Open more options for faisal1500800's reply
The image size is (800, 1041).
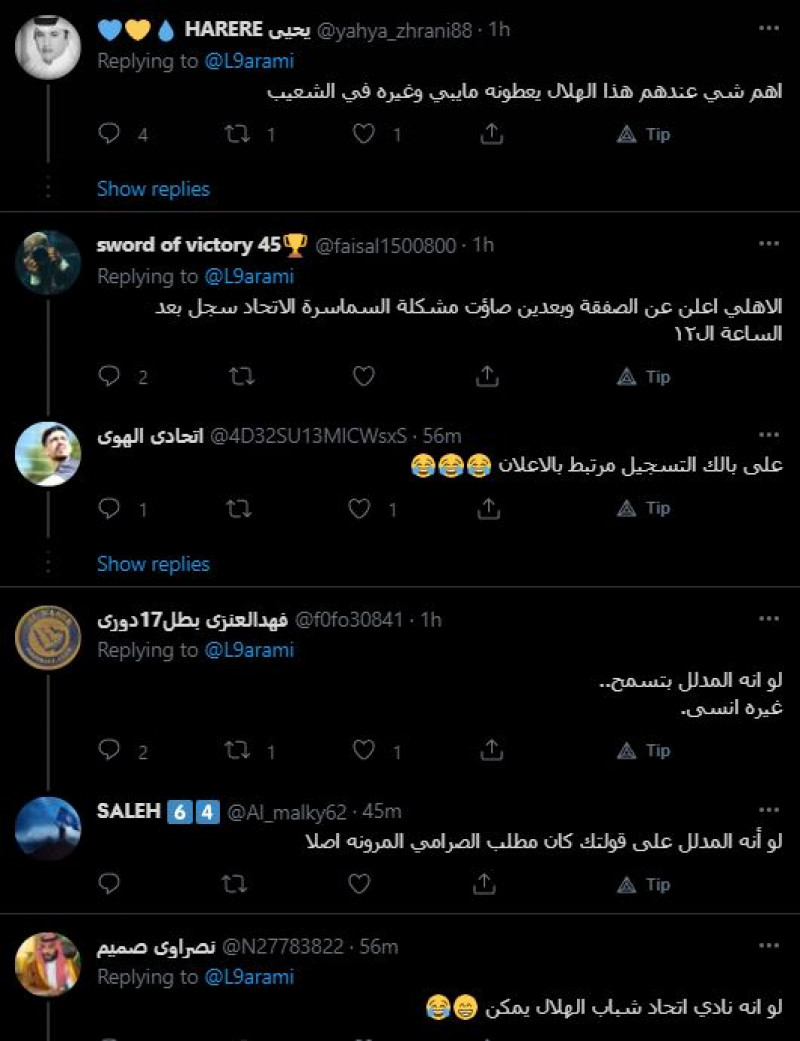click(769, 241)
